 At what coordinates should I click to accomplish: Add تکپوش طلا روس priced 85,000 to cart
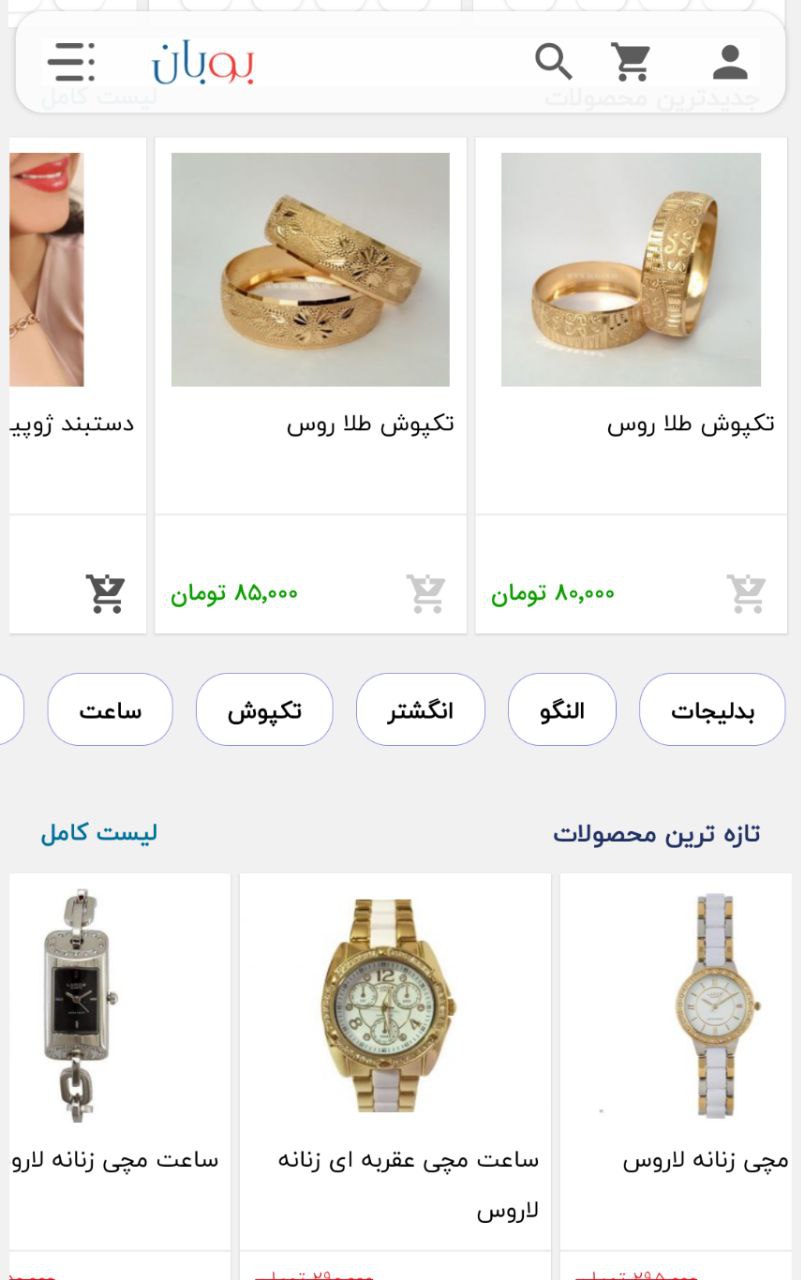pos(427,593)
